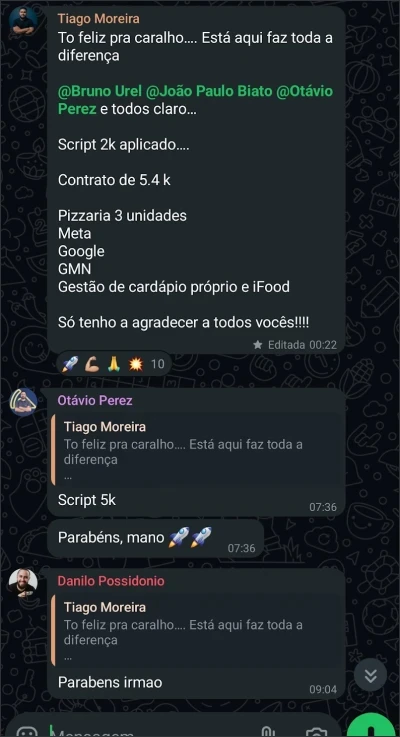Tap the attachment paperclip icon

268,731
